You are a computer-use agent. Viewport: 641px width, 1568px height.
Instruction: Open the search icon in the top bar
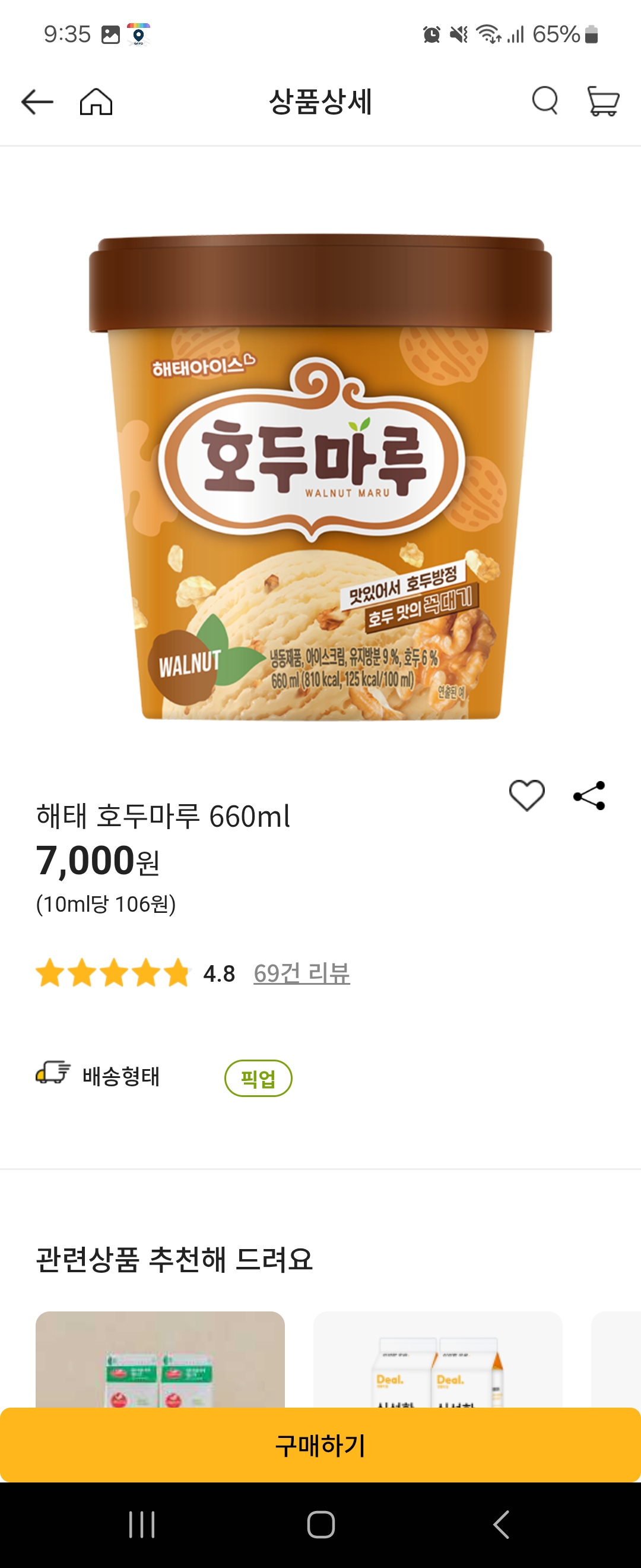(546, 101)
